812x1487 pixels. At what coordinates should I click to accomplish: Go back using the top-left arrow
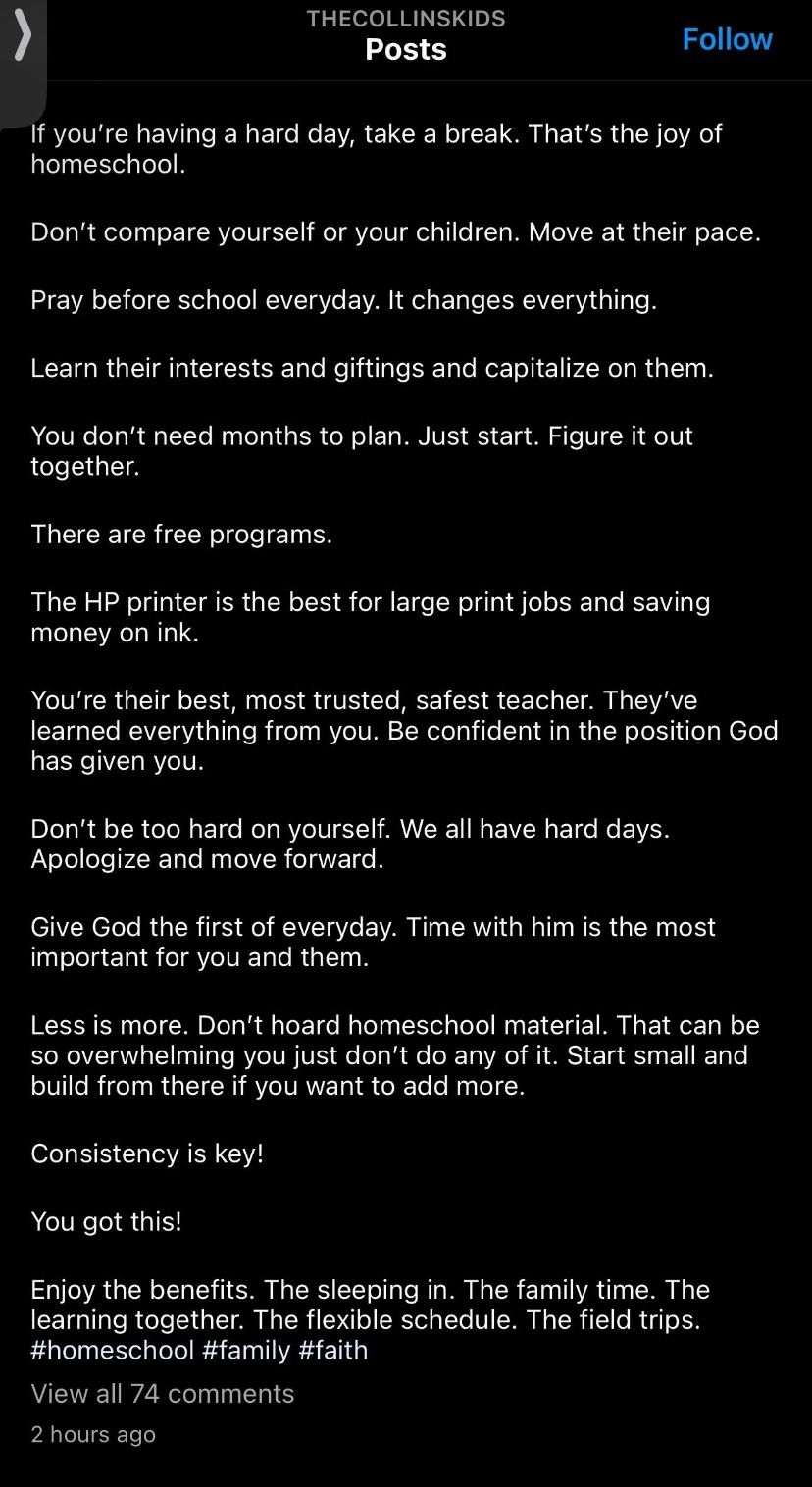(22, 39)
